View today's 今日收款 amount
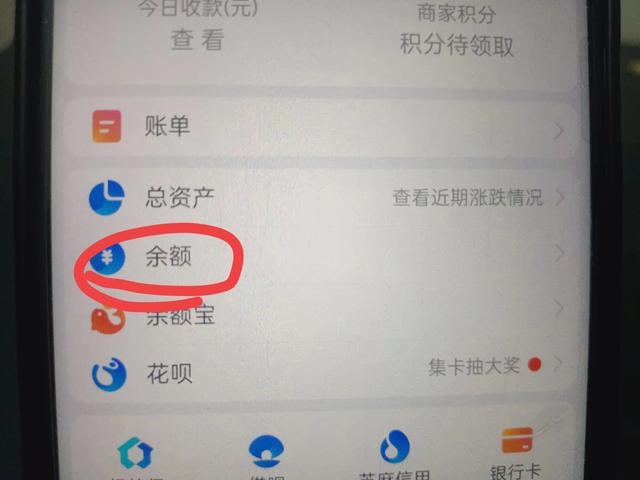 point(197,40)
